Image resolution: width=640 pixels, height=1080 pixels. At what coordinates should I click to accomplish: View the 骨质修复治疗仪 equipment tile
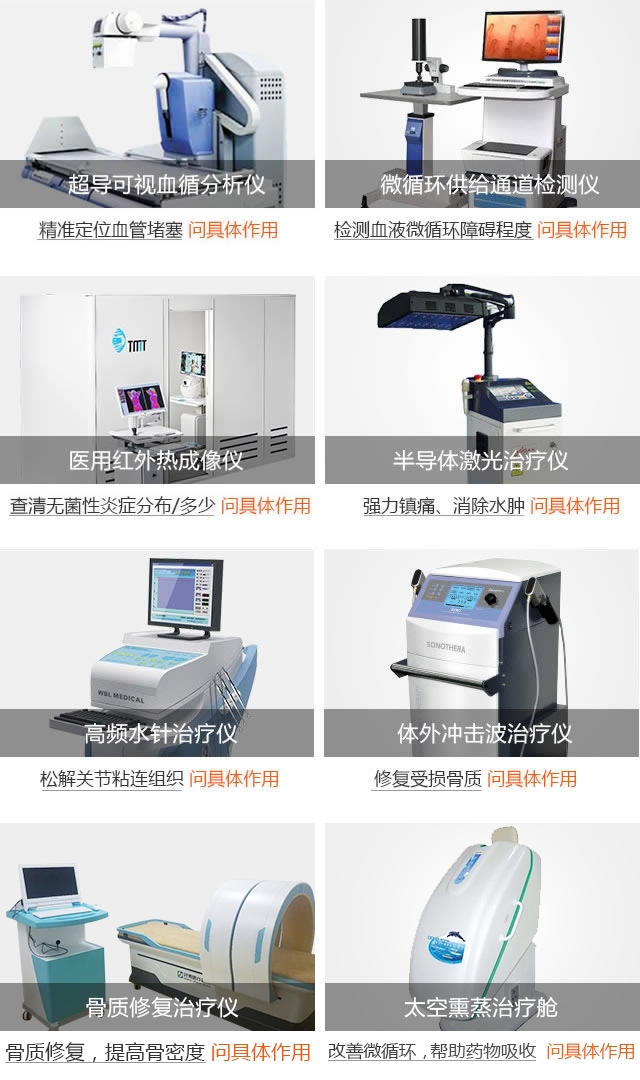click(157, 927)
